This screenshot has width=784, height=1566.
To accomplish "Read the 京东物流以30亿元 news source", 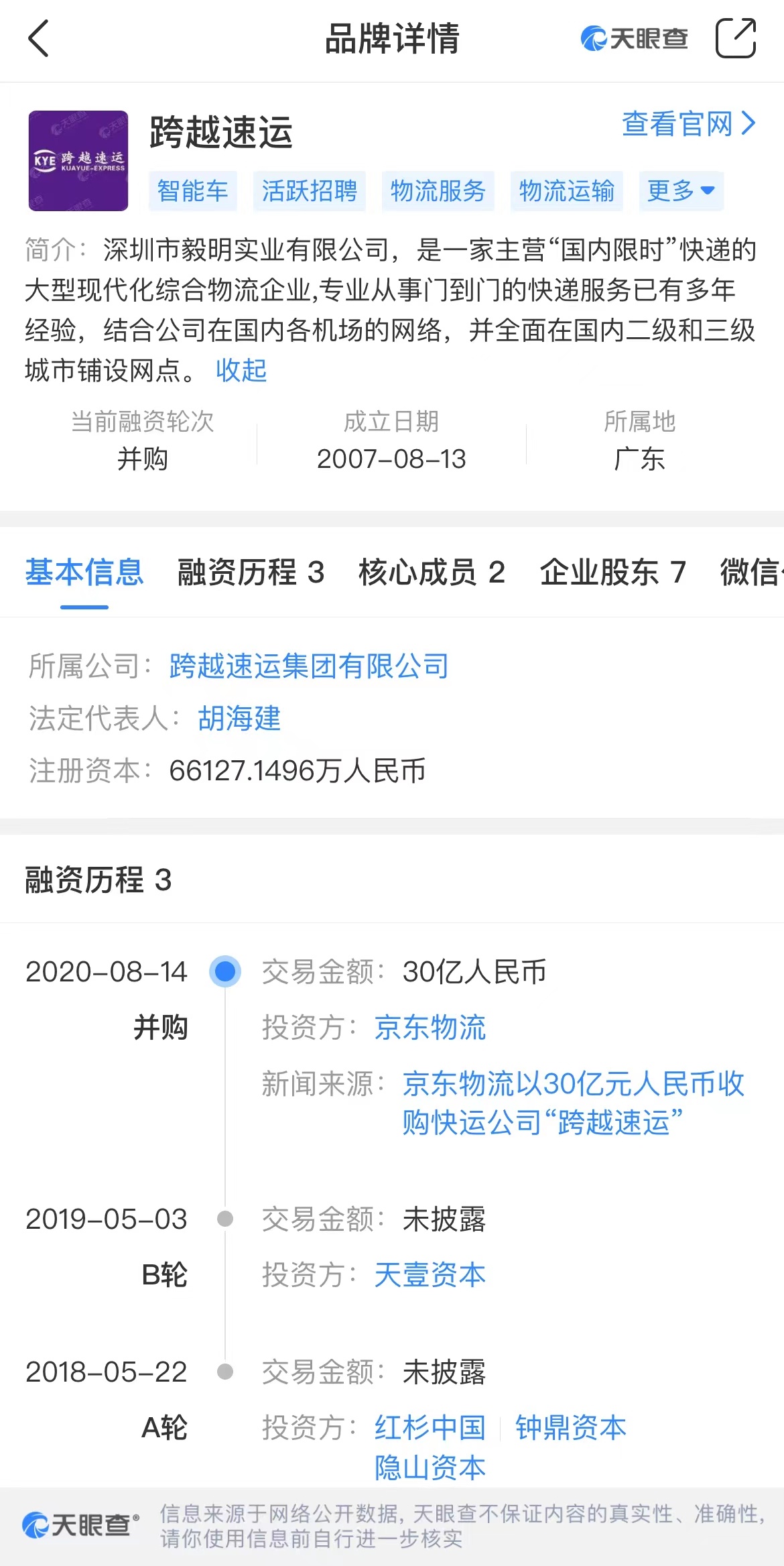I will click(574, 1103).
